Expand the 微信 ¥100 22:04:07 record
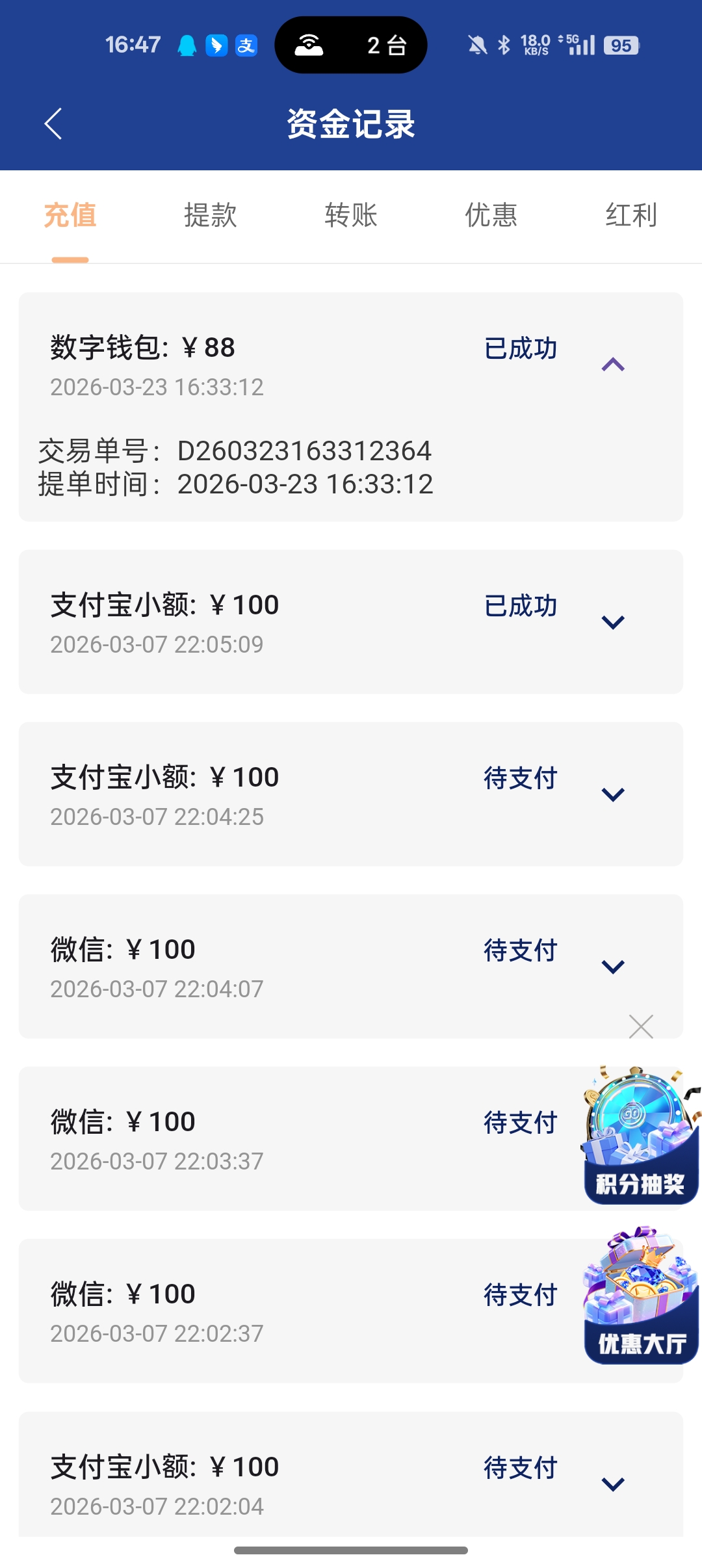Image resolution: width=702 pixels, height=1568 pixels. pyautogui.click(x=612, y=967)
